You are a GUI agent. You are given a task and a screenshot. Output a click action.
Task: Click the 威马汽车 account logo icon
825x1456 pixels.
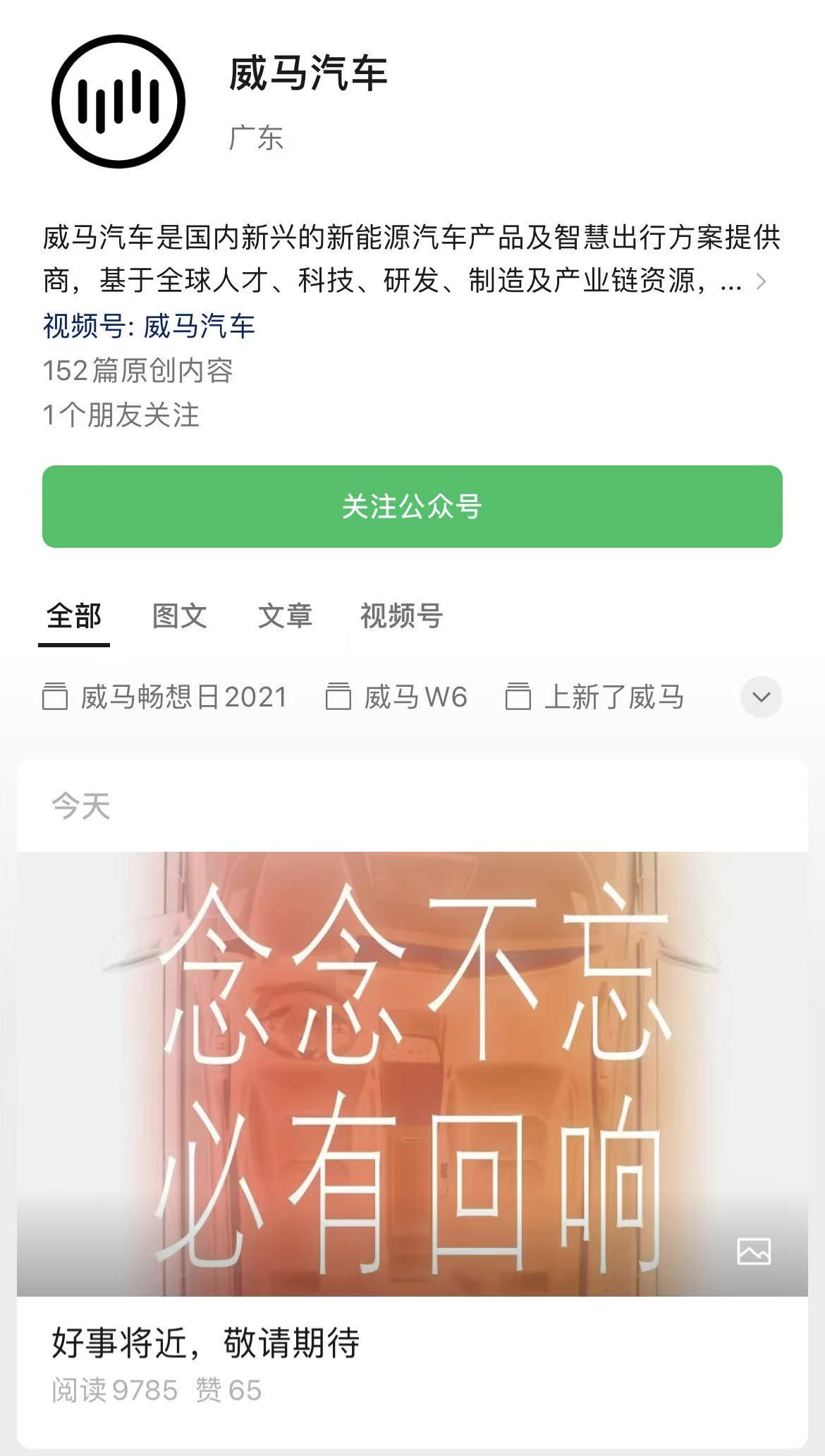(118, 97)
